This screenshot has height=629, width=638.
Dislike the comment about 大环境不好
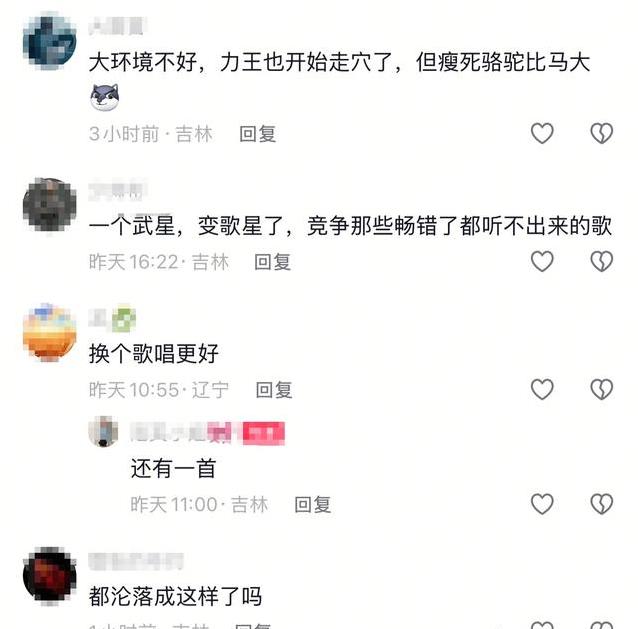(x=601, y=134)
